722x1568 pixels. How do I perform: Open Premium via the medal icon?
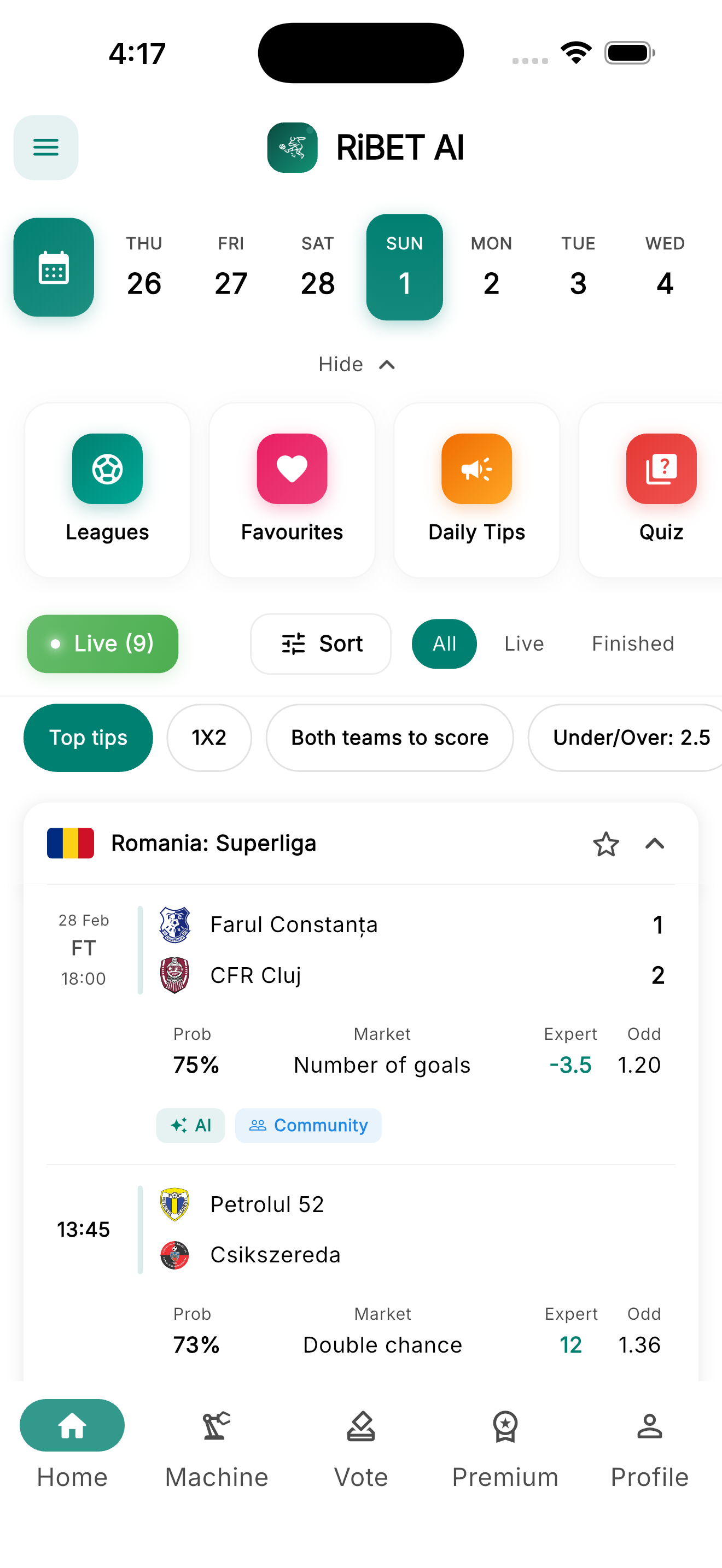tap(505, 1425)
